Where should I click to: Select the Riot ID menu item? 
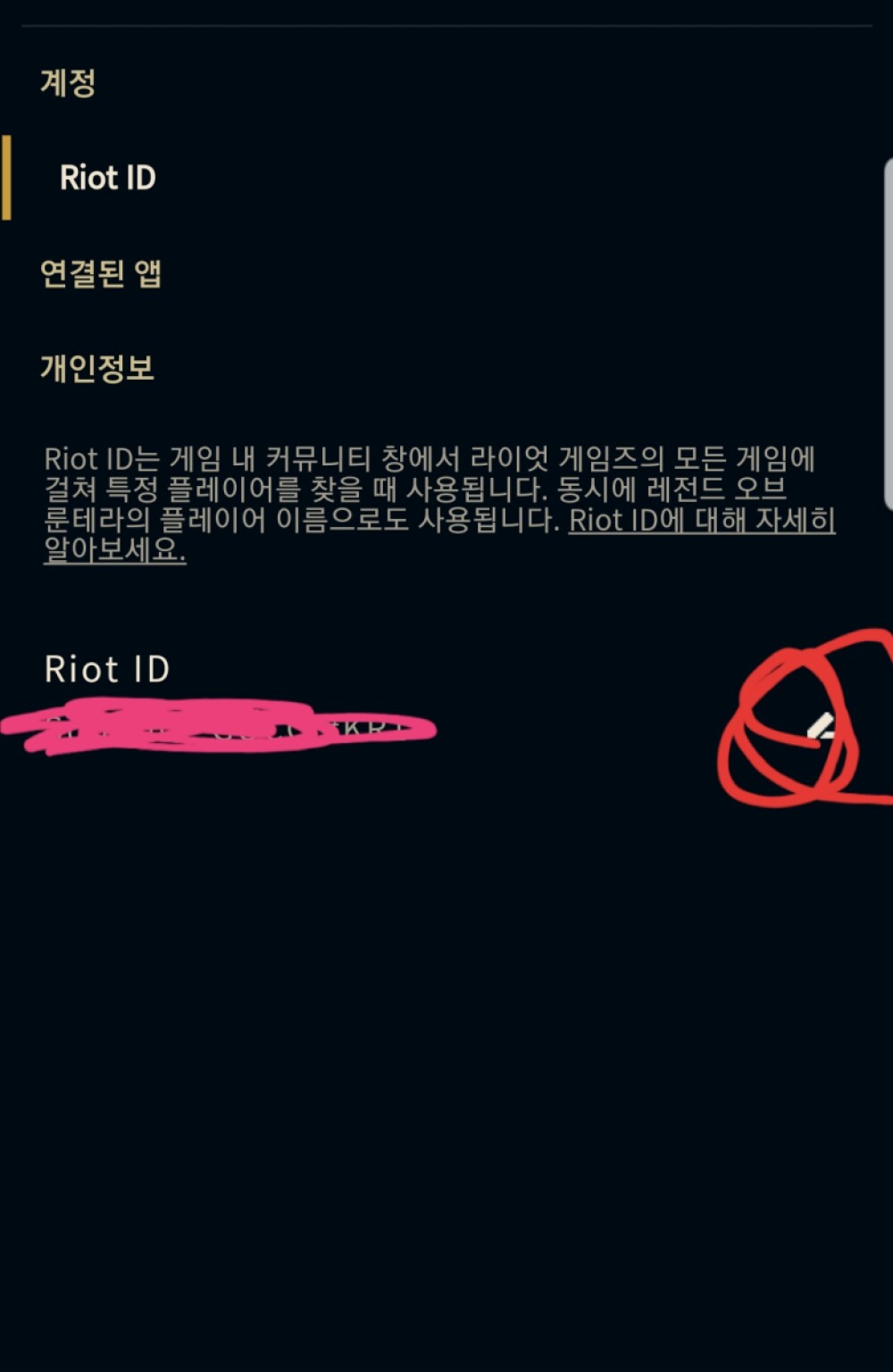coord(107,178)
